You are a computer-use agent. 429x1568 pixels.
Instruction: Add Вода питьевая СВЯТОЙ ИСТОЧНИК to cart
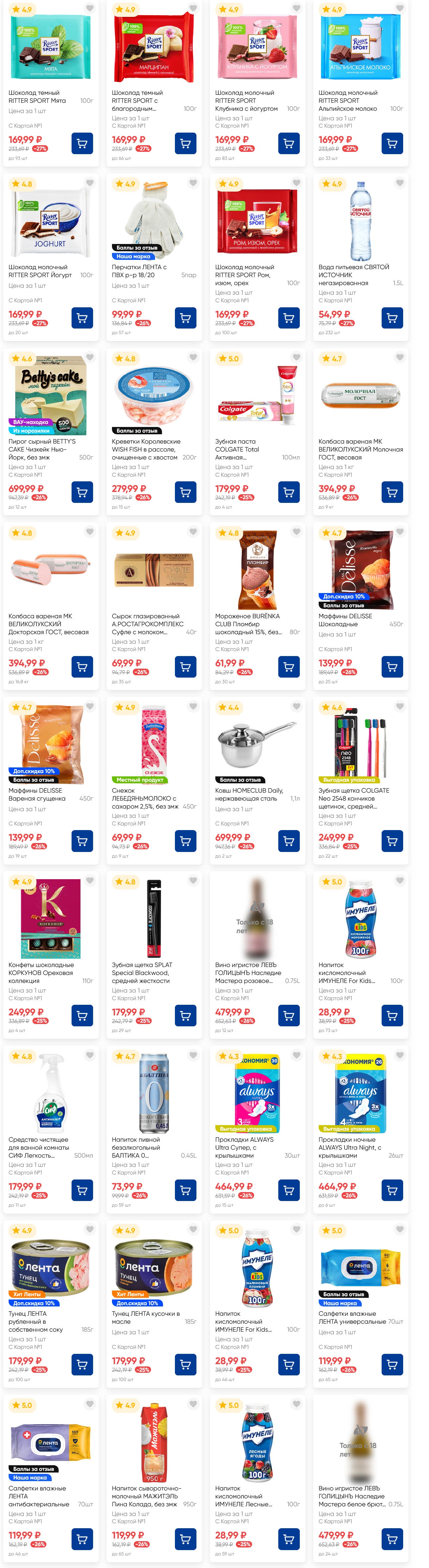(392, 318)
